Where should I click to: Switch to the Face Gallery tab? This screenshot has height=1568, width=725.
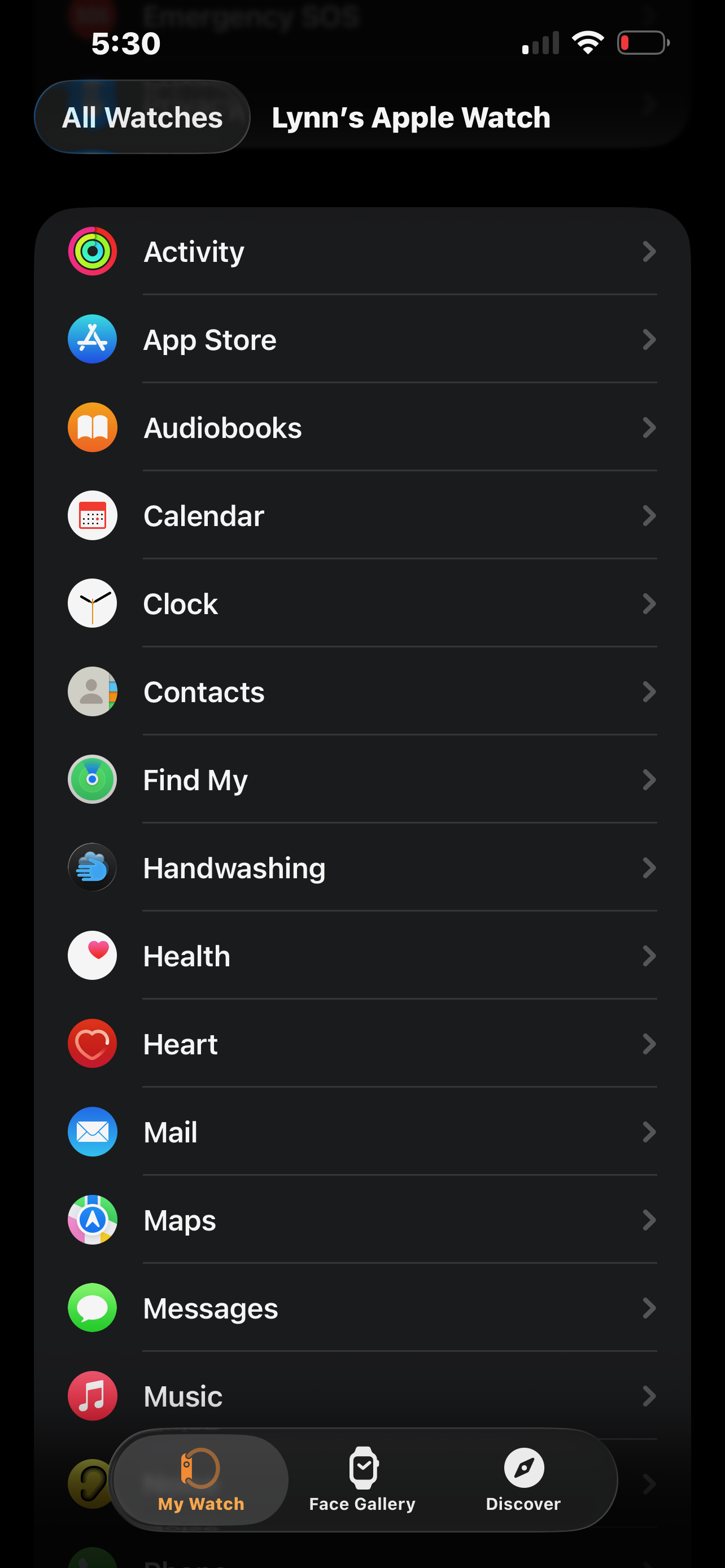pyautogui.click(x=362, y=1480)
